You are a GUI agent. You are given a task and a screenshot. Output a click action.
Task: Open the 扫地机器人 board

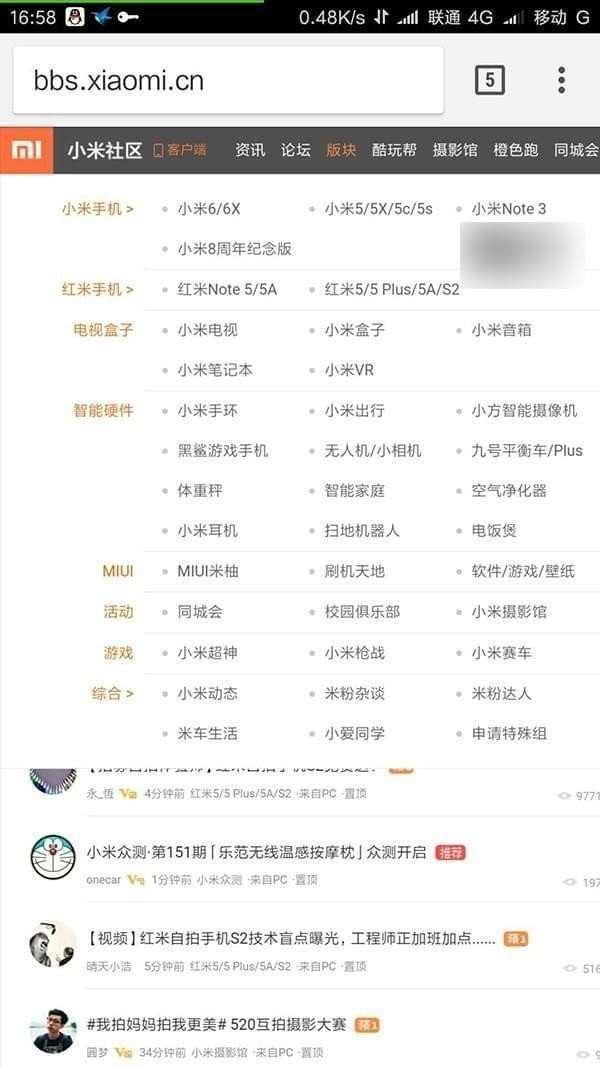[362, 531]
